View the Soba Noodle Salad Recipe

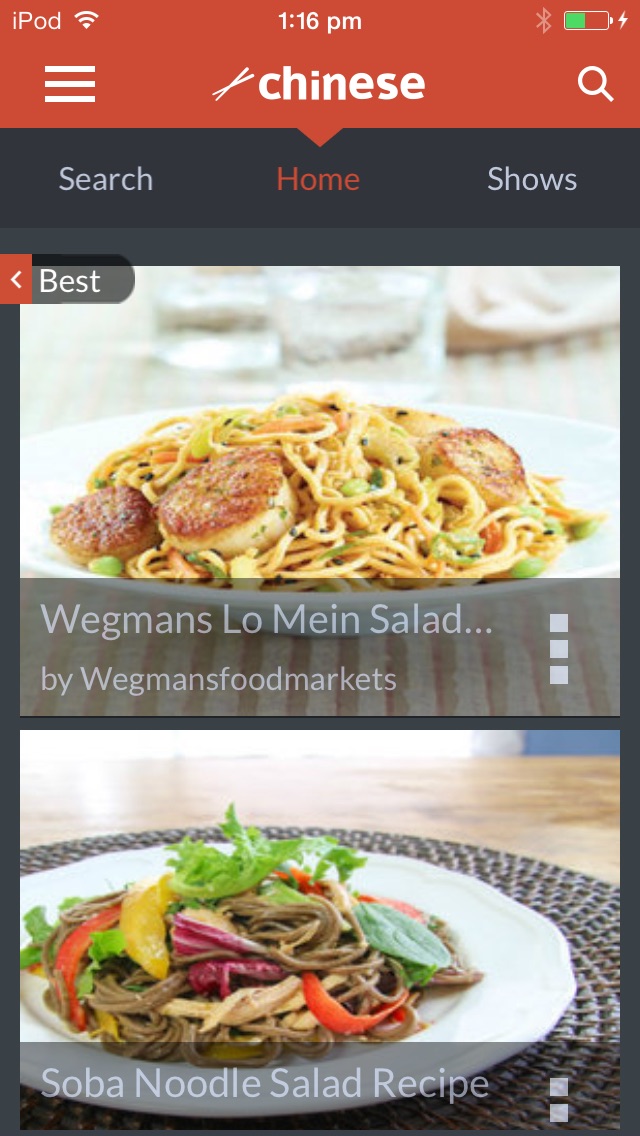pos(265,1083)
